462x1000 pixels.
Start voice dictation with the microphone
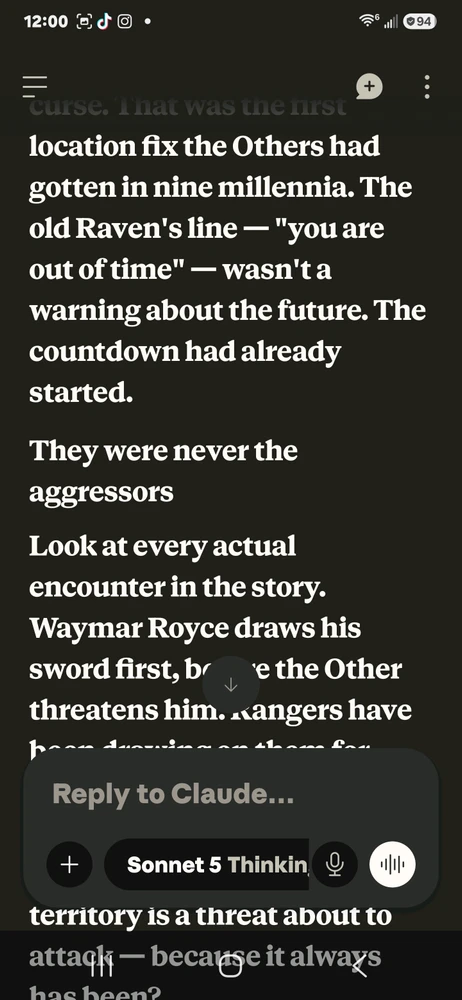click(335, 864)
